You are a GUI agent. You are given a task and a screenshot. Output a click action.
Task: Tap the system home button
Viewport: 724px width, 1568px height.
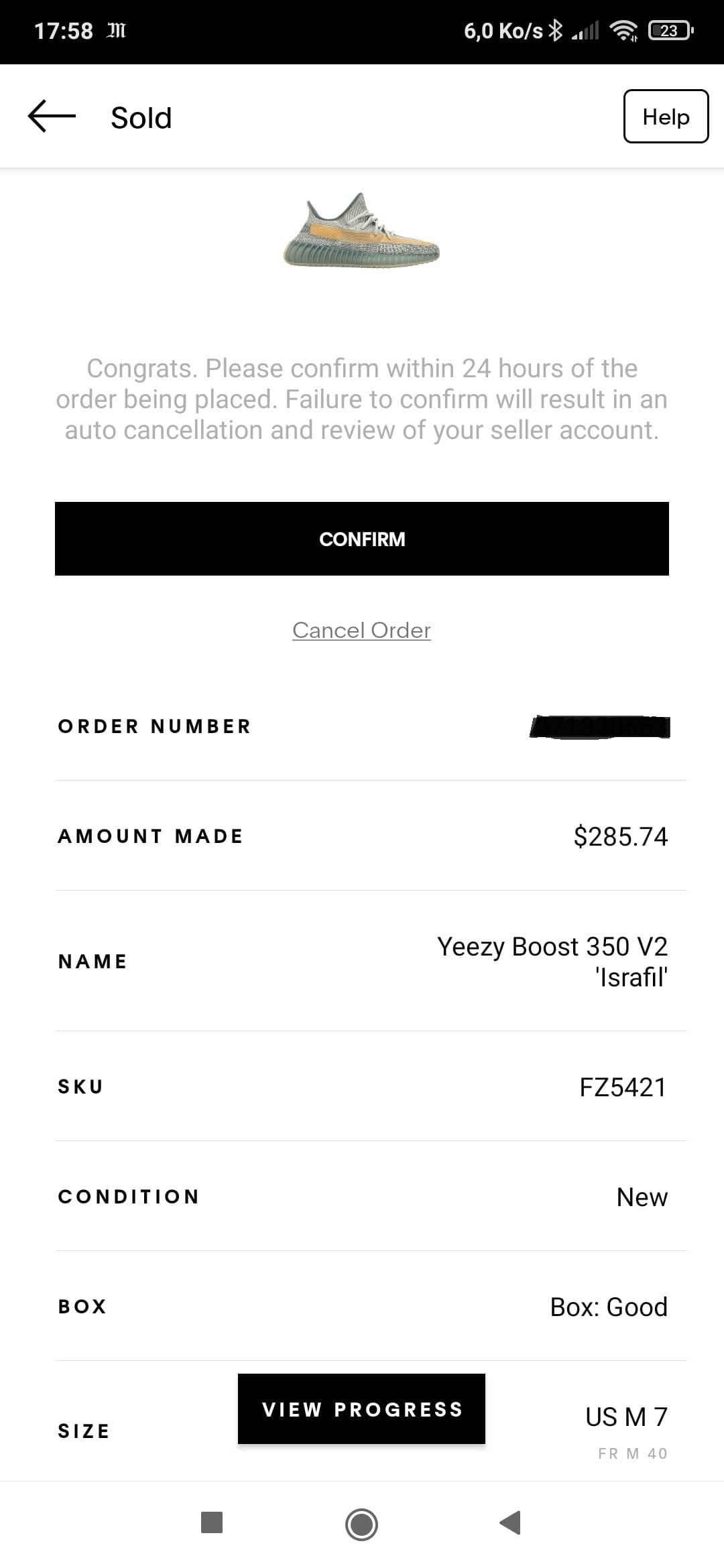tap(361, 1524)
